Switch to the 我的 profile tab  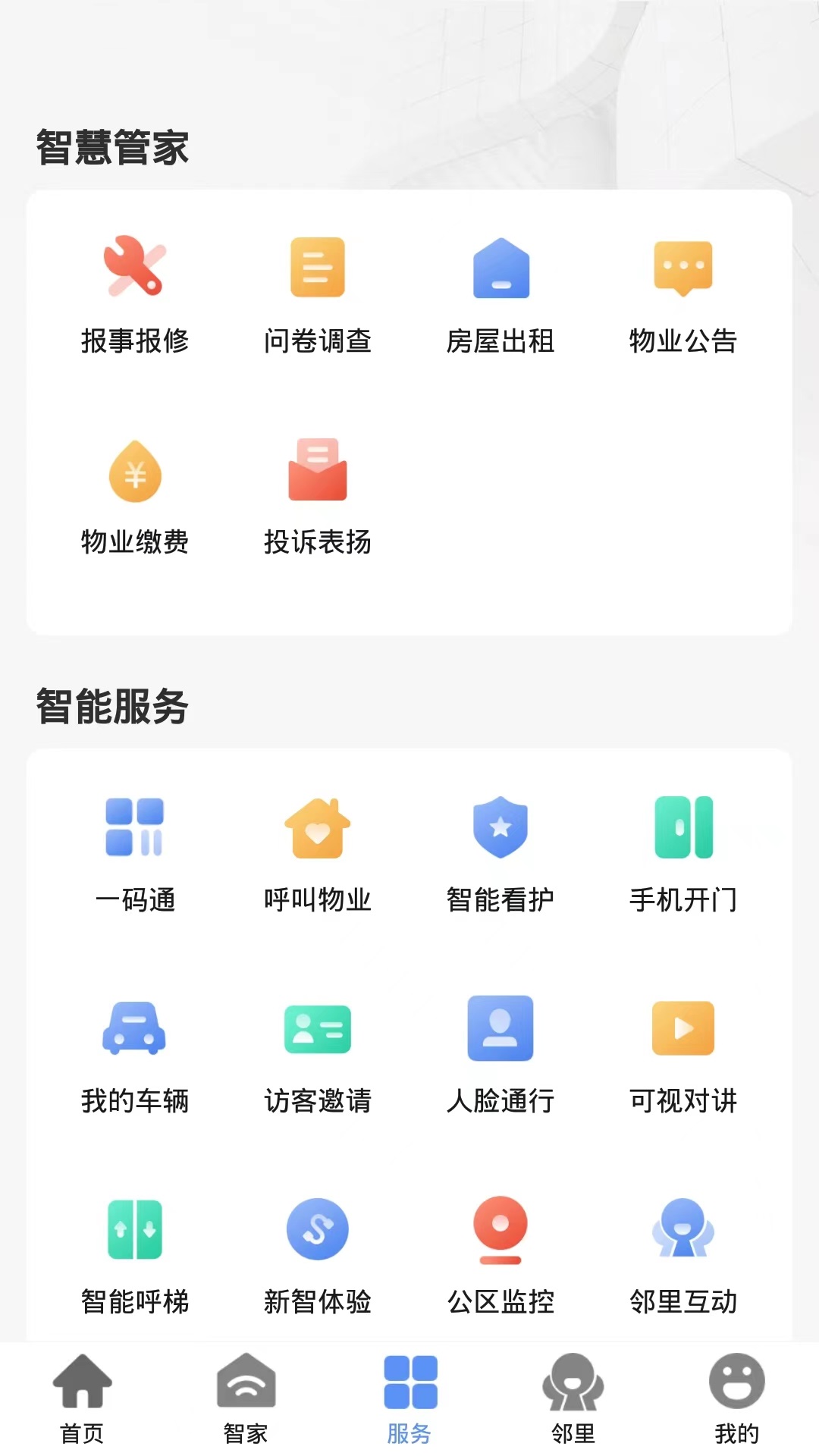736,1400
